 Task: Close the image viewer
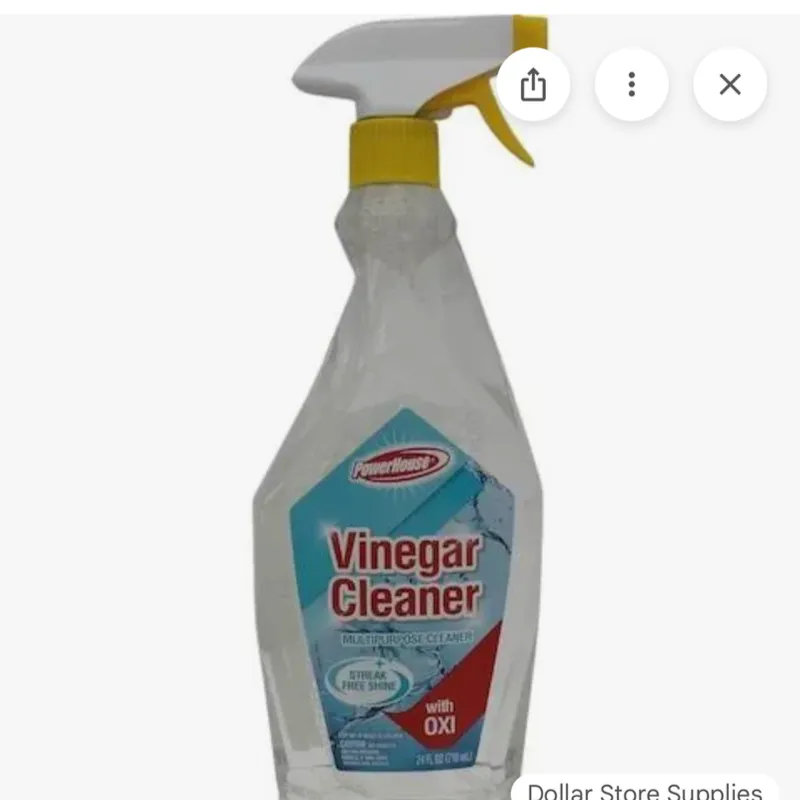730,85
